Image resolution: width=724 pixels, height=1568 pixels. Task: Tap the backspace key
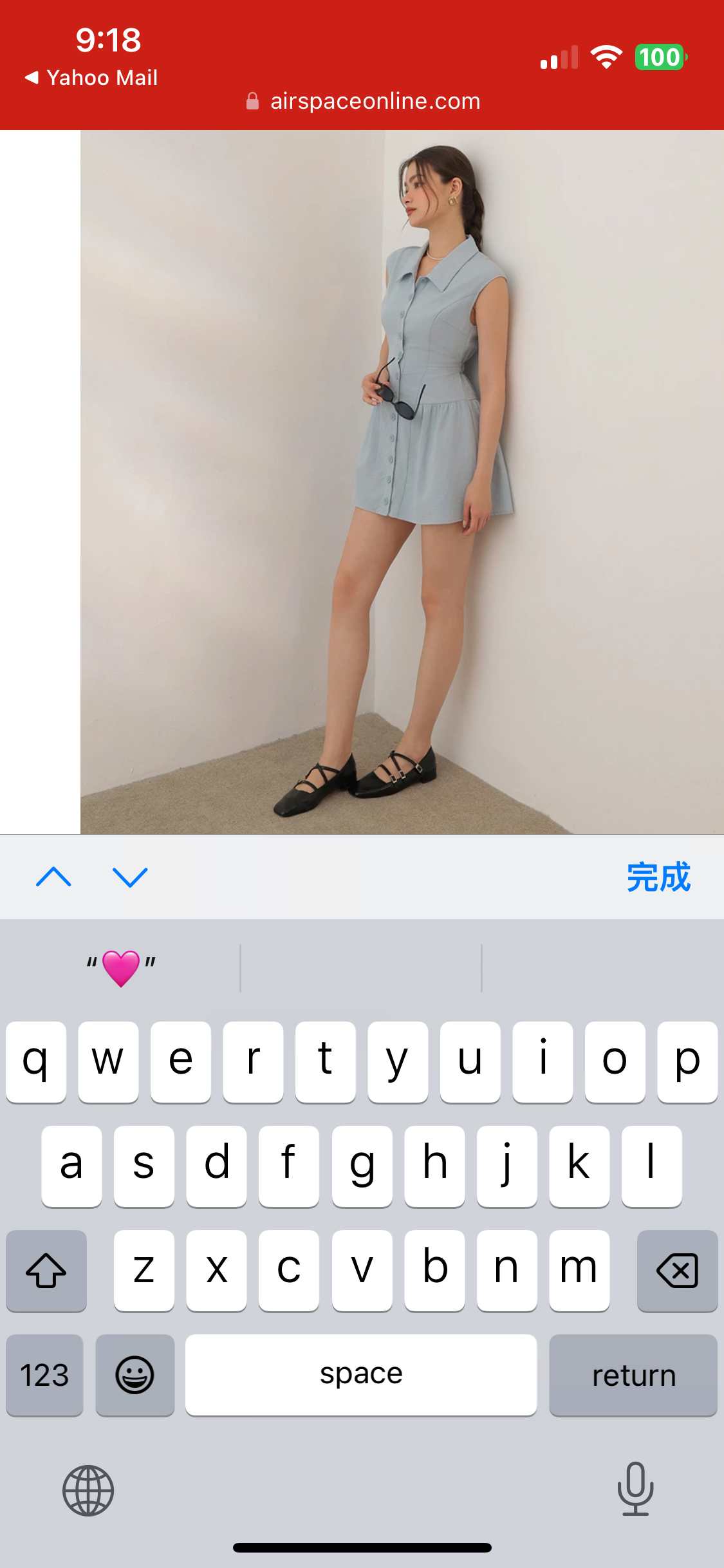(x=677, y=1270)
